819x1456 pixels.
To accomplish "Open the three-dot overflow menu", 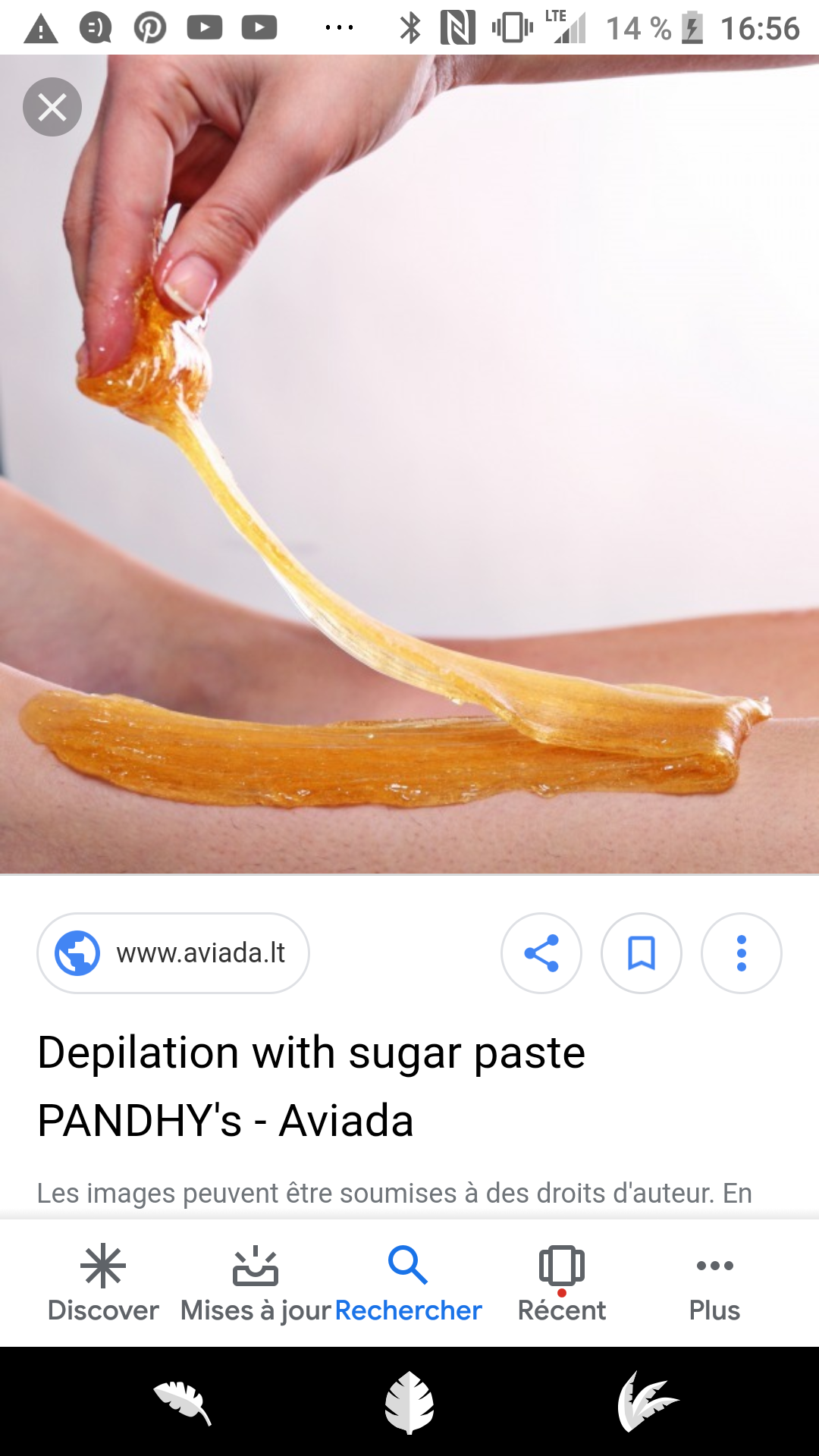I will (x=742, y=952).
